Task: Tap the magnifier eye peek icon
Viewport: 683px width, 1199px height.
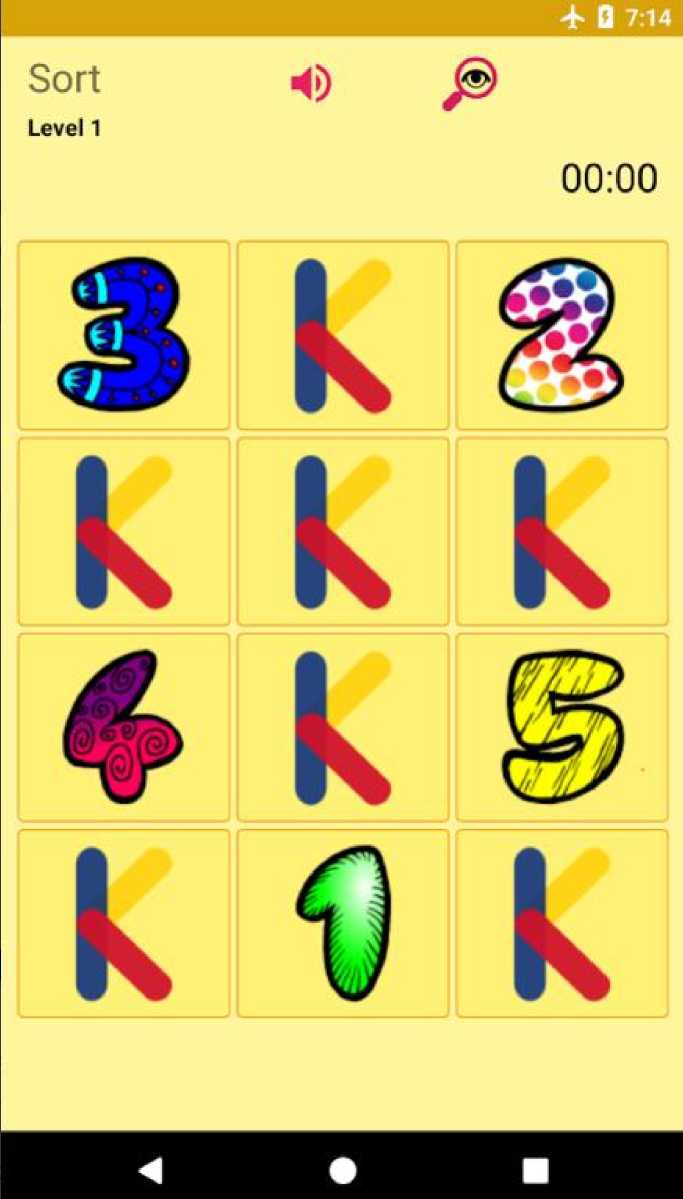Action: pyautogui.click(x=470, y=84)
